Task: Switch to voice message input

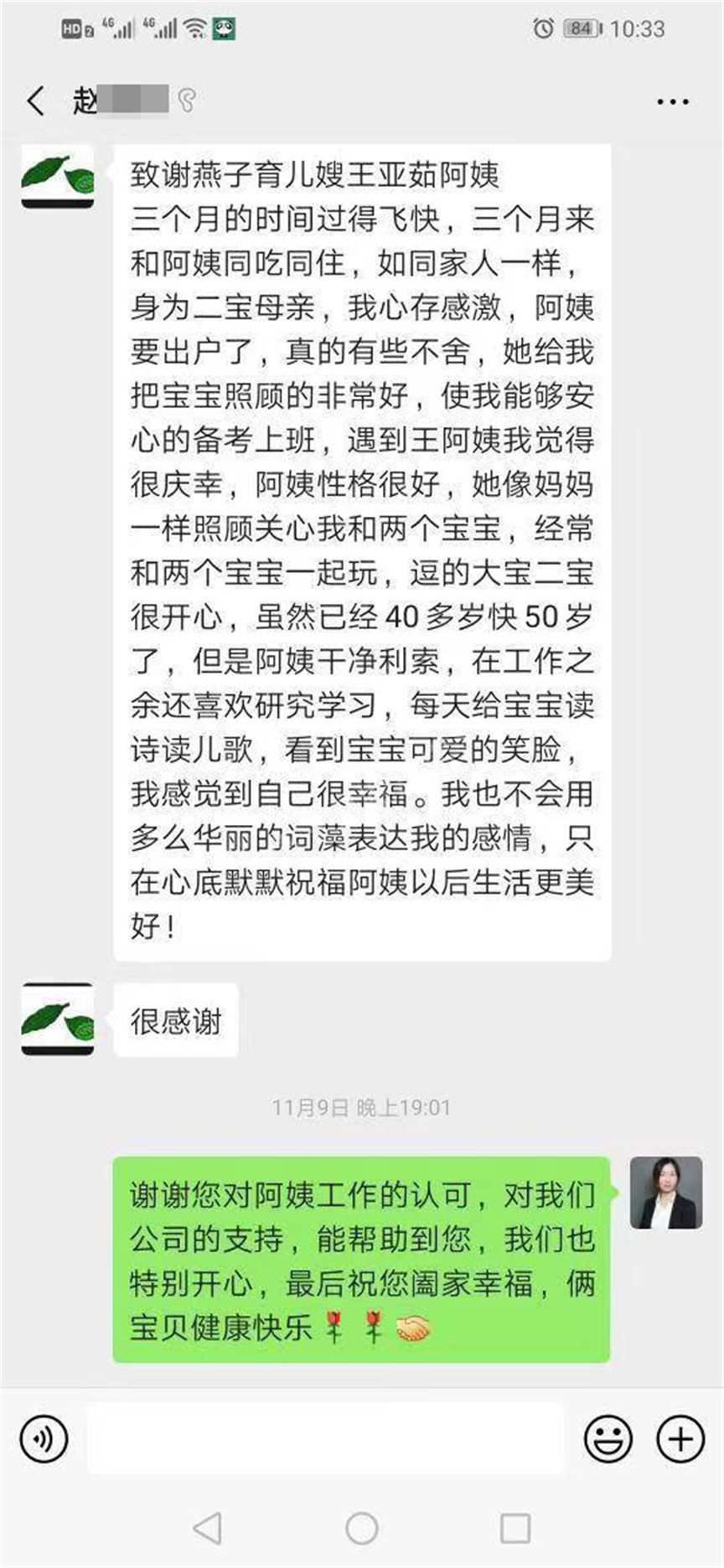Action: pyautogui.click(x=44, y=1439)
